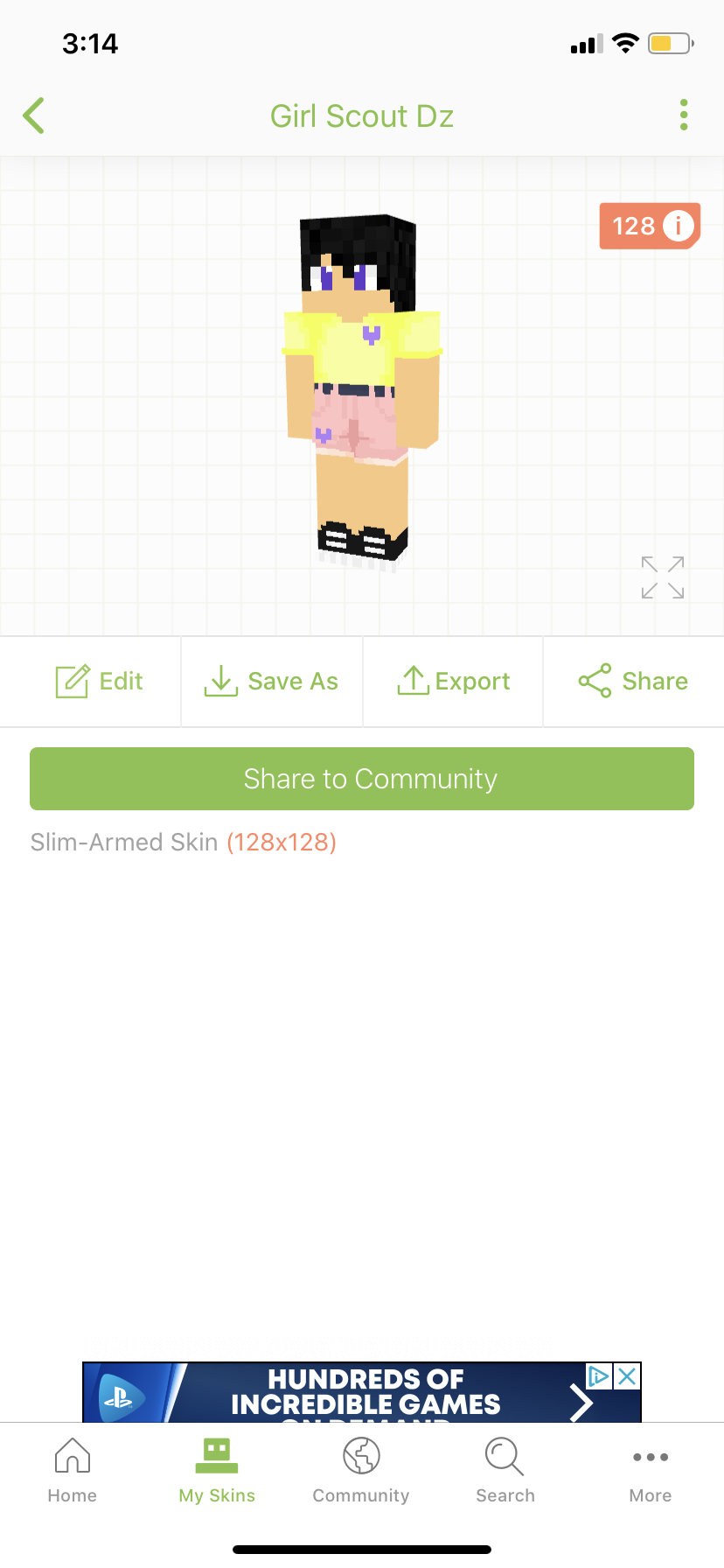Viewport: 724px width, 1568px height.
Task: Choose Save As for this skin
Action: [x=271, y=681]
